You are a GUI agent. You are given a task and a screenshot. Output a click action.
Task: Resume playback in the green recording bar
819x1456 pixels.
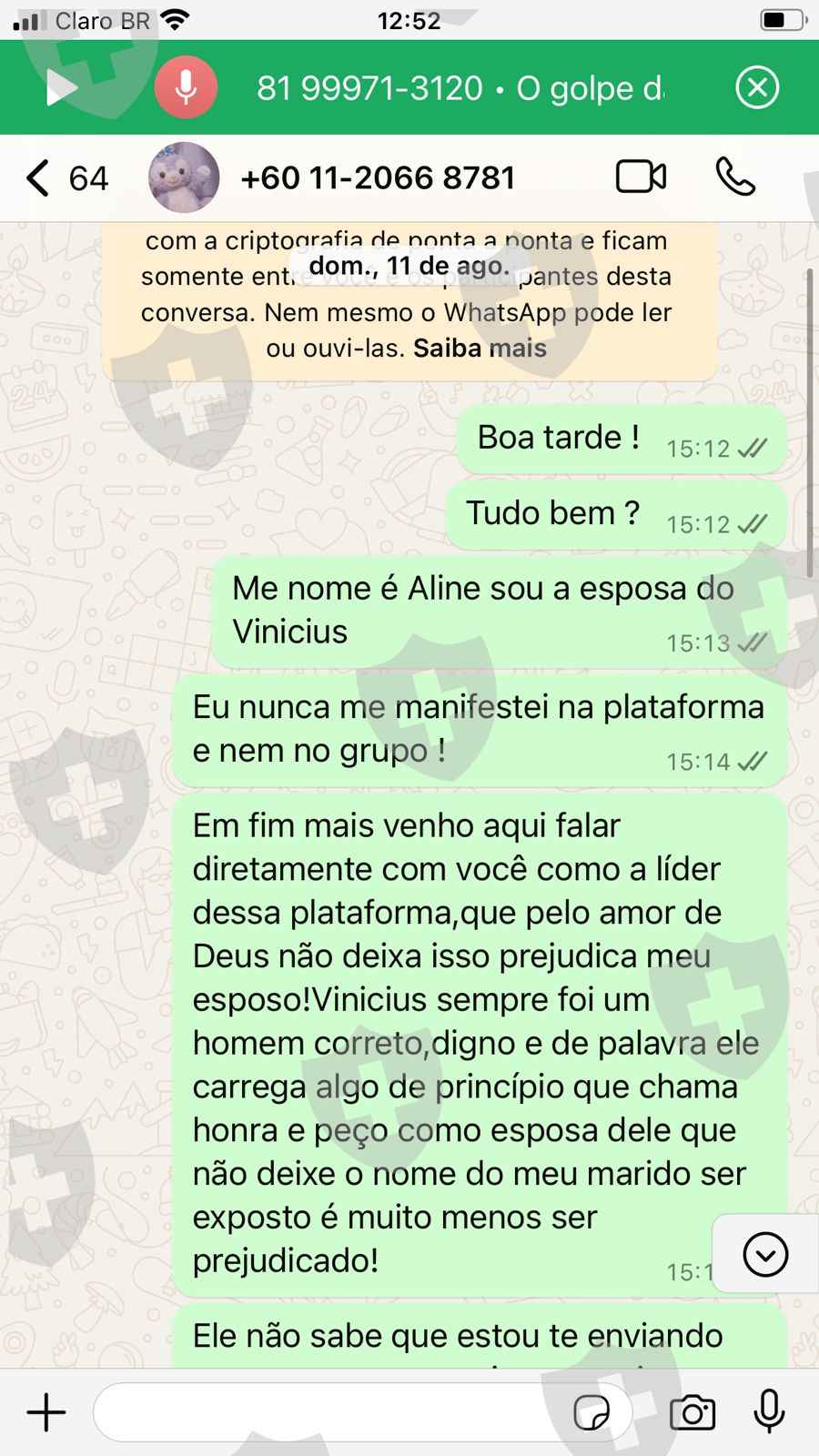click(61, 88)
